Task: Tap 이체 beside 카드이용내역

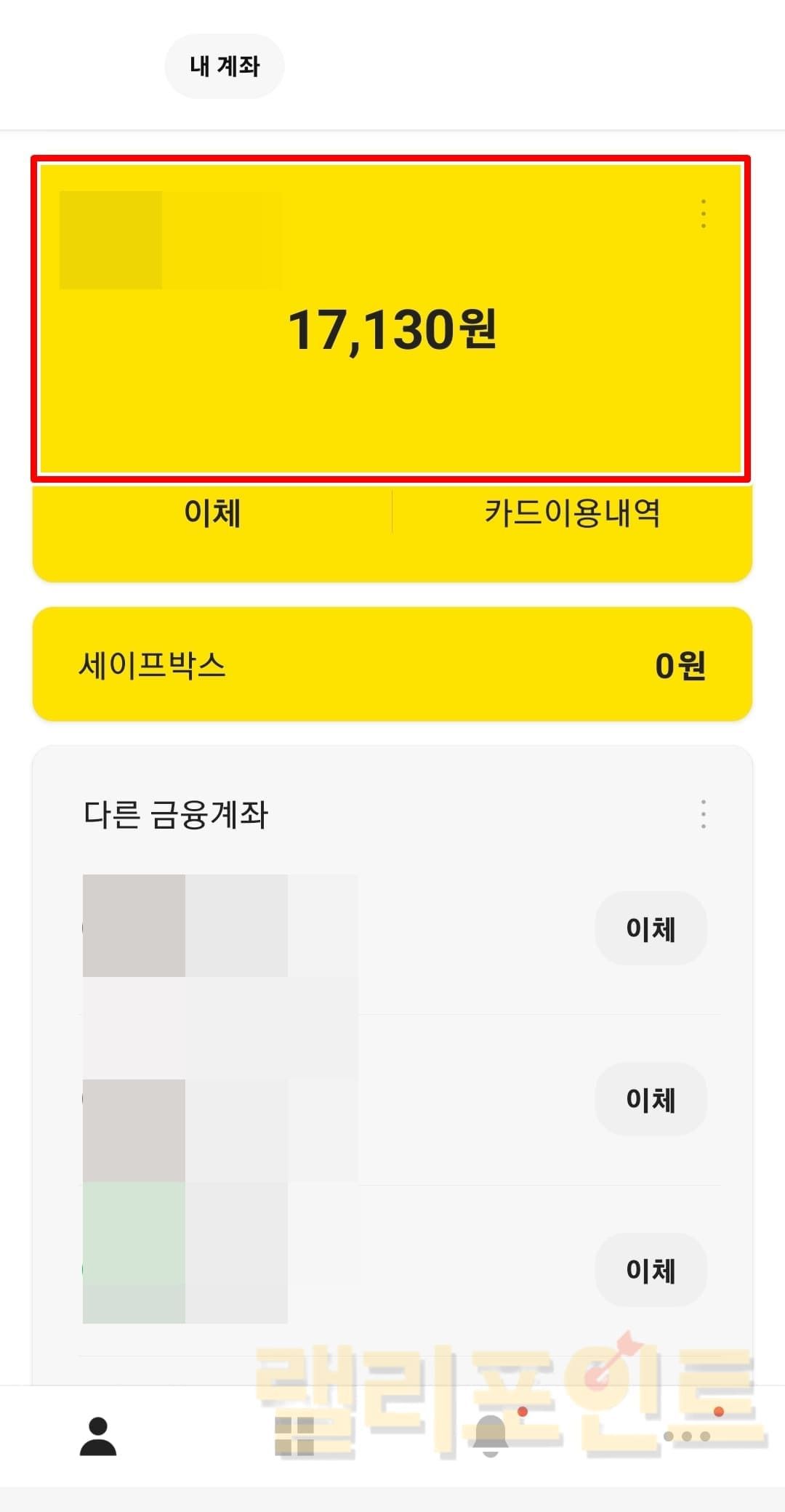Action: [x=212, y=513]
